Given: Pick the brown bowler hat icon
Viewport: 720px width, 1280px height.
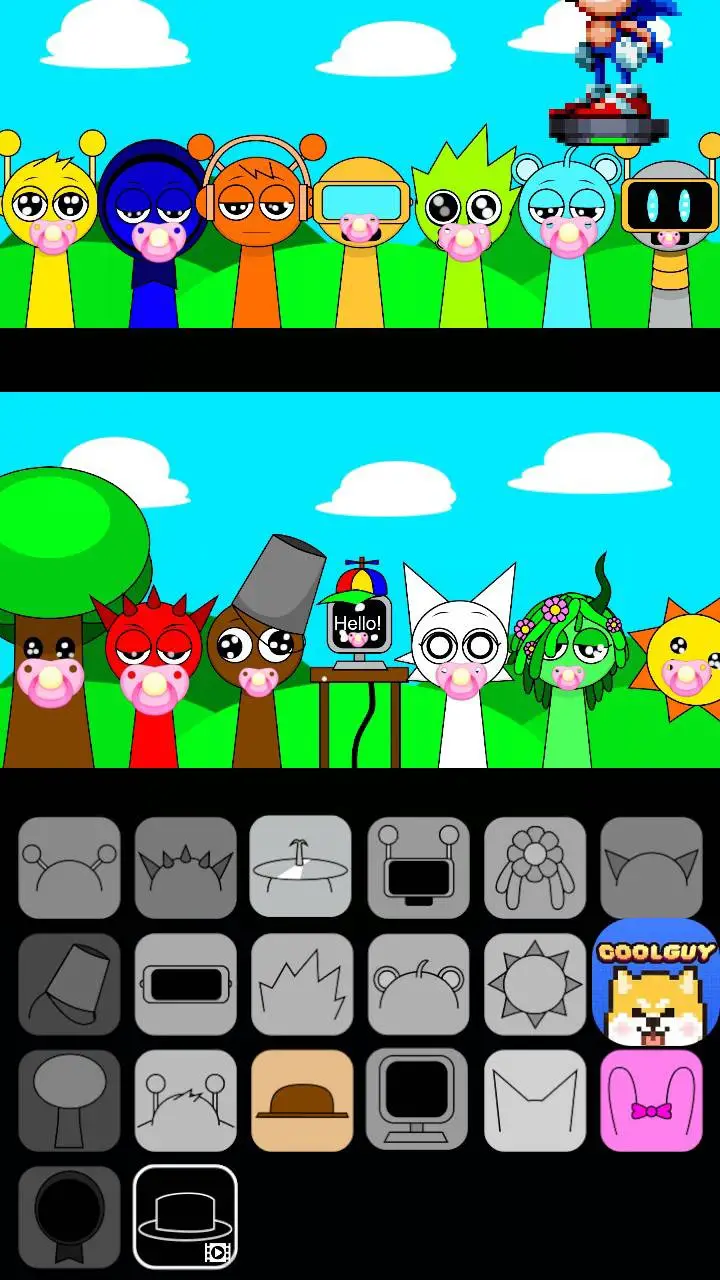Looking at the screenshot, I should click(301, 1100).
